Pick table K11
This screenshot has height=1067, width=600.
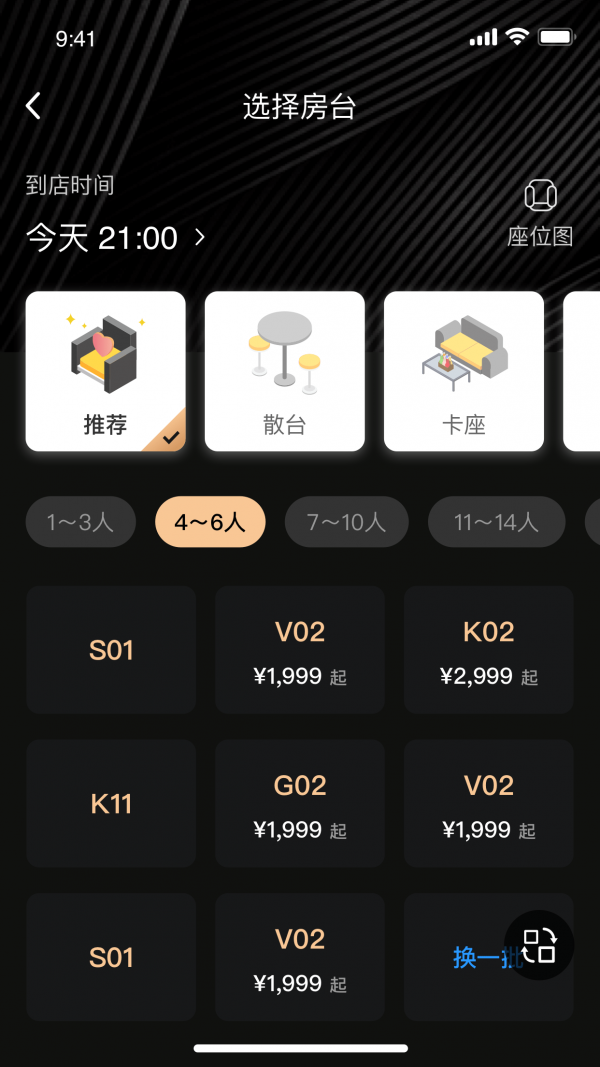[x=111, y=803]
